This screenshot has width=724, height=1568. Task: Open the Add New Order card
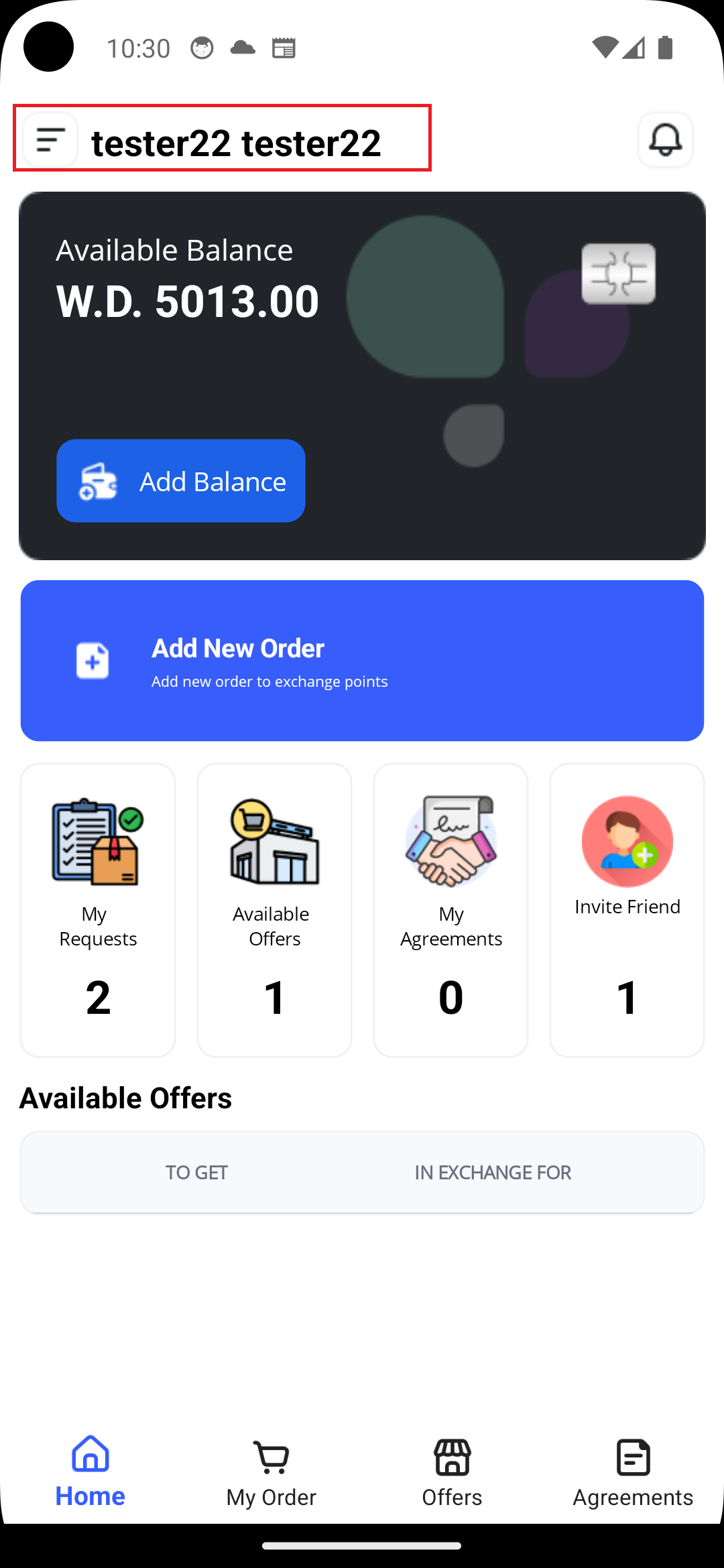pos(362,661)
